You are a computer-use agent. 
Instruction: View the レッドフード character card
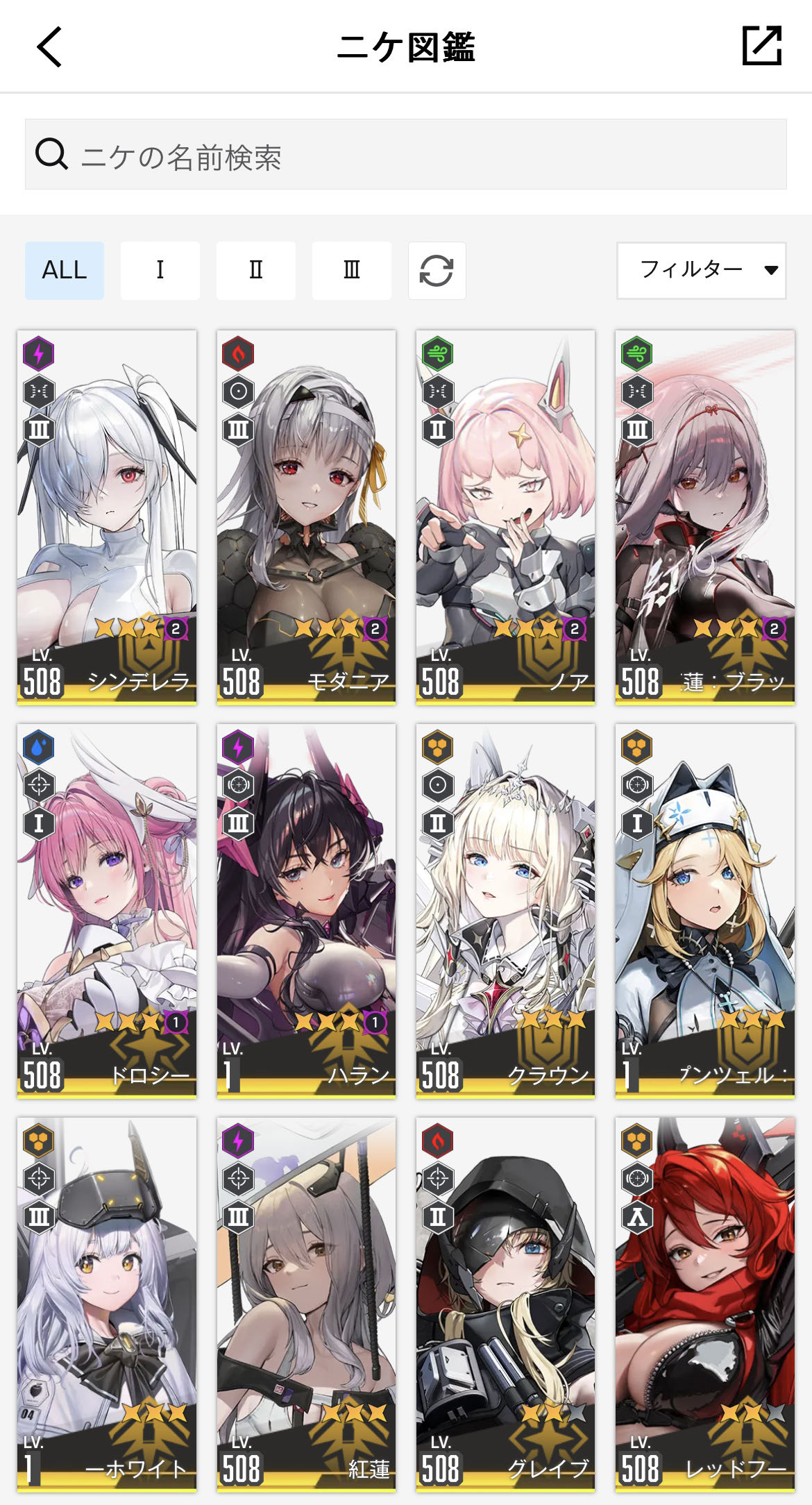[x=704, y=1304]
